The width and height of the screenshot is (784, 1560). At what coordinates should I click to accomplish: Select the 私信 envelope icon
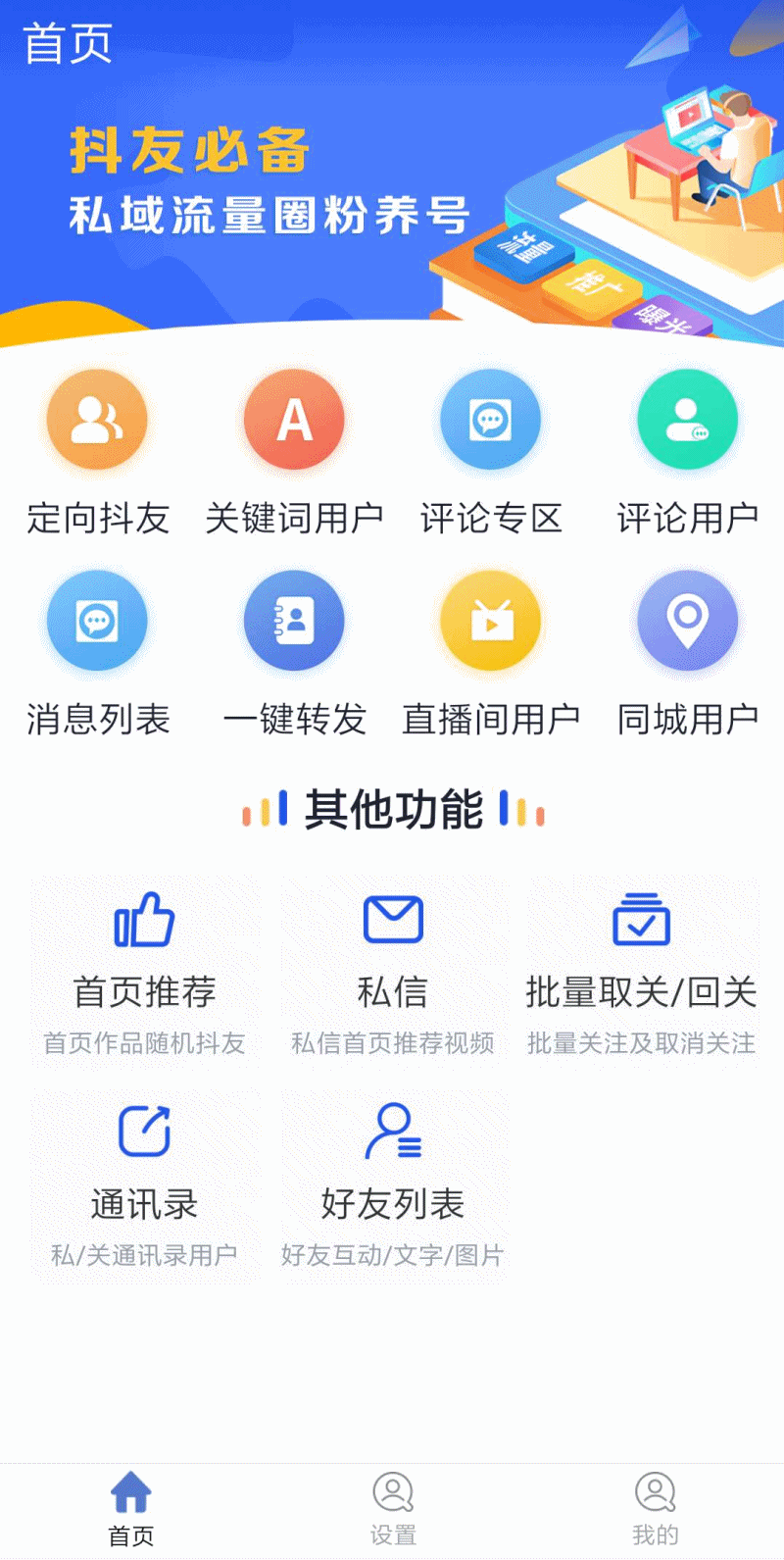(x=393, y=920)
